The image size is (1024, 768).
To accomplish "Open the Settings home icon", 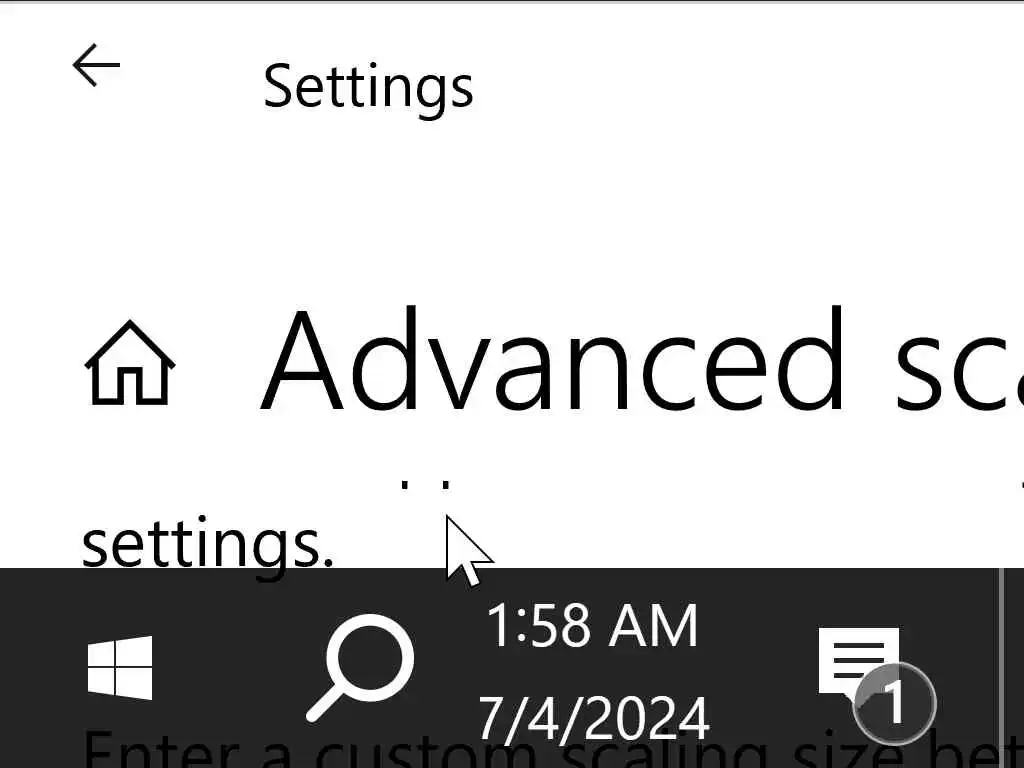I will coord(130,364).
